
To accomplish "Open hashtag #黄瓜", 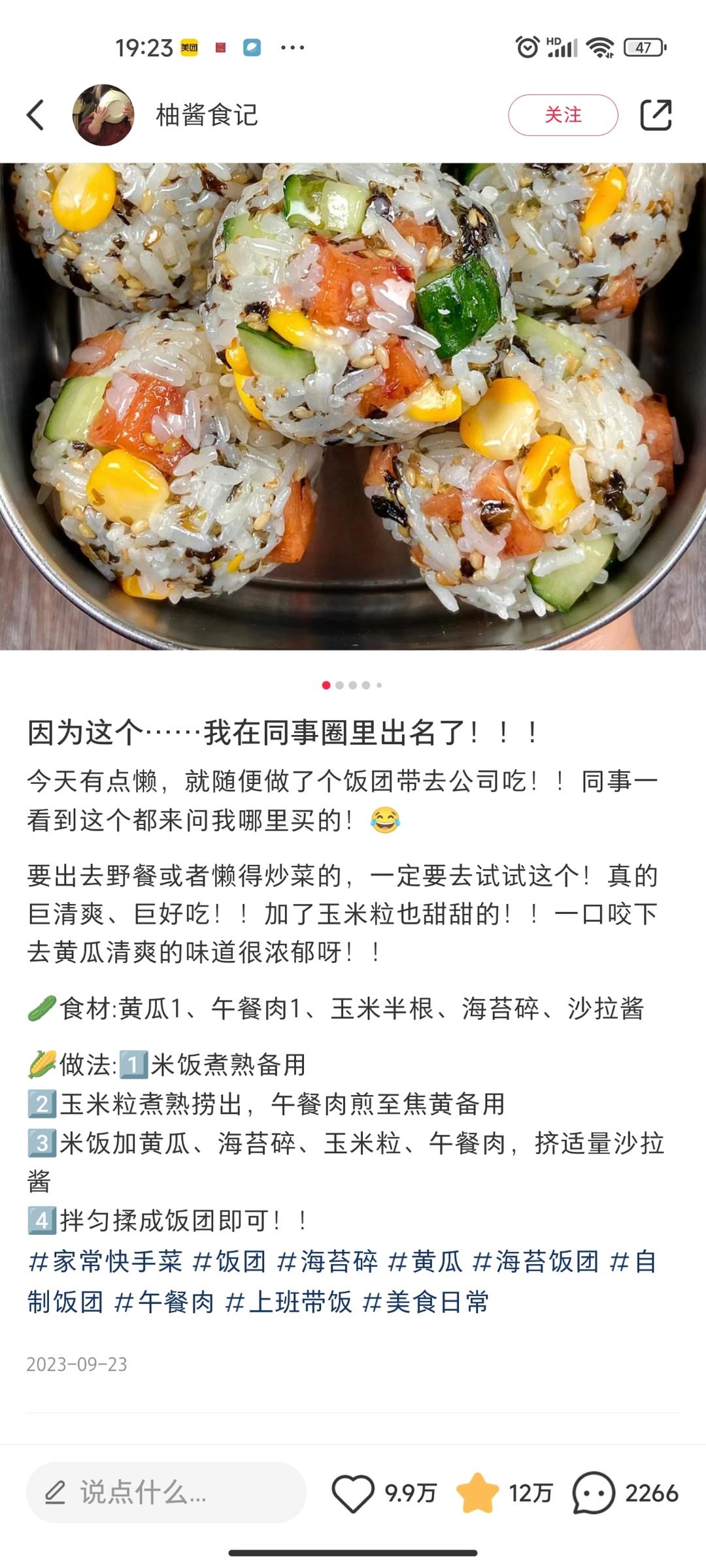I will click(x=425, y=1261).
